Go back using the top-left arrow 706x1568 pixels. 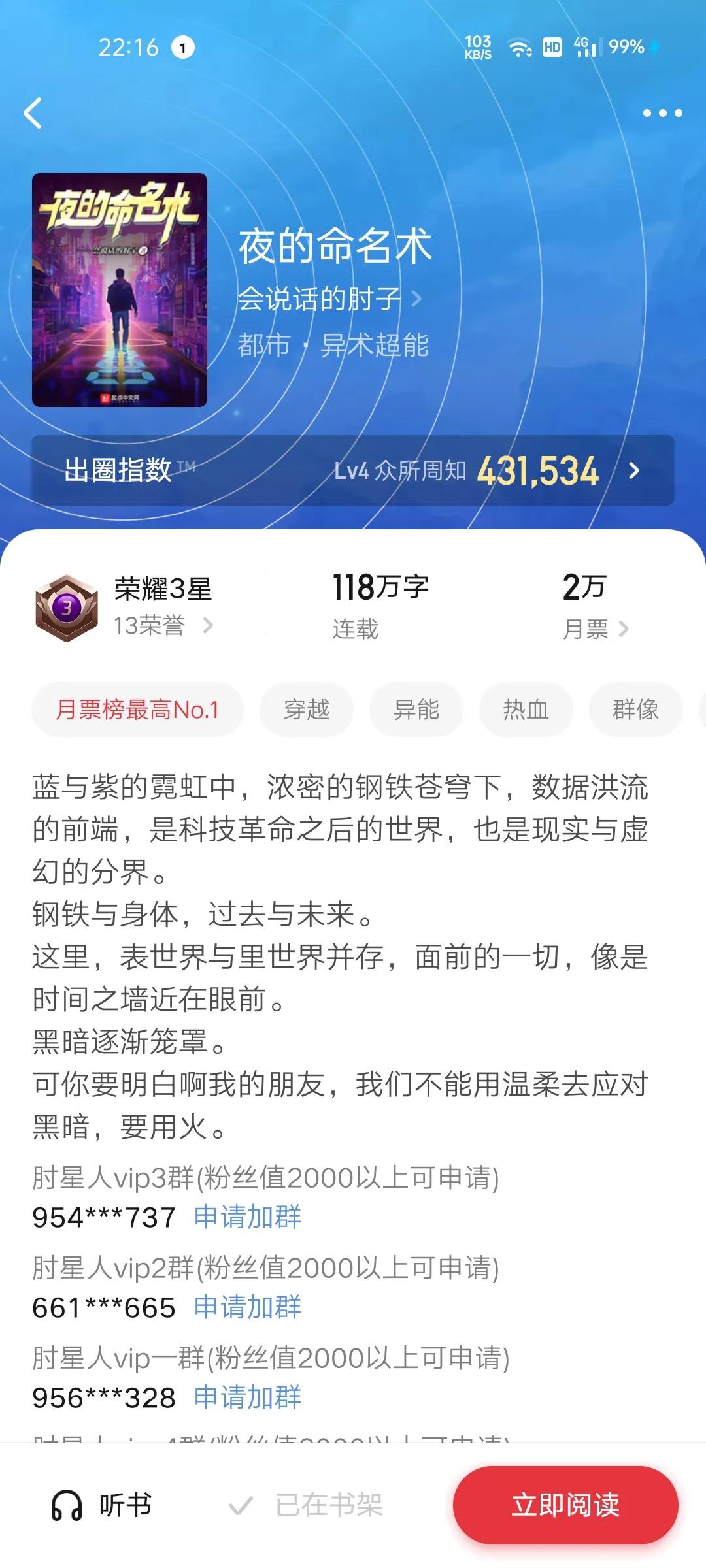(33, 113)
